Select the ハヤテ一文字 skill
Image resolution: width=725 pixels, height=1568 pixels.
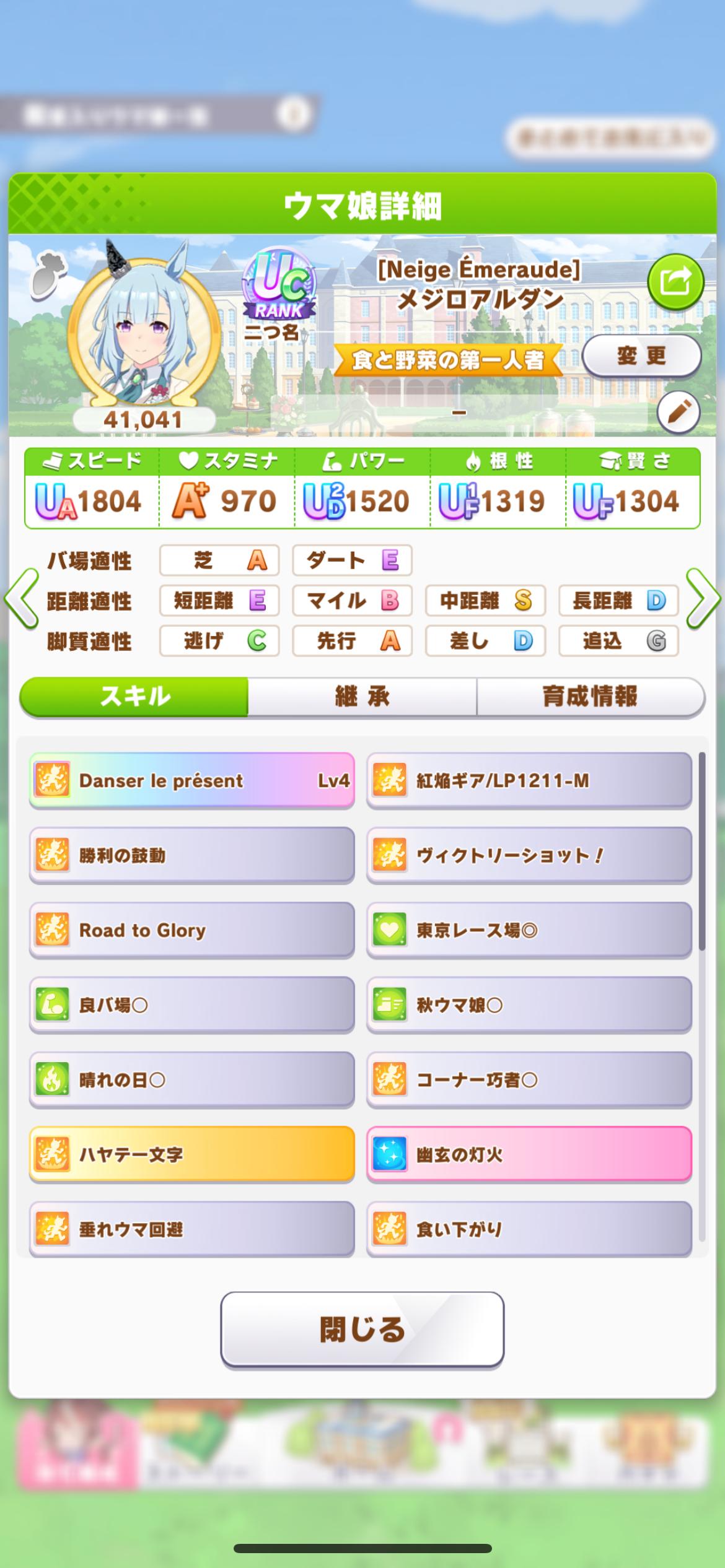[x=192, y=1154]
